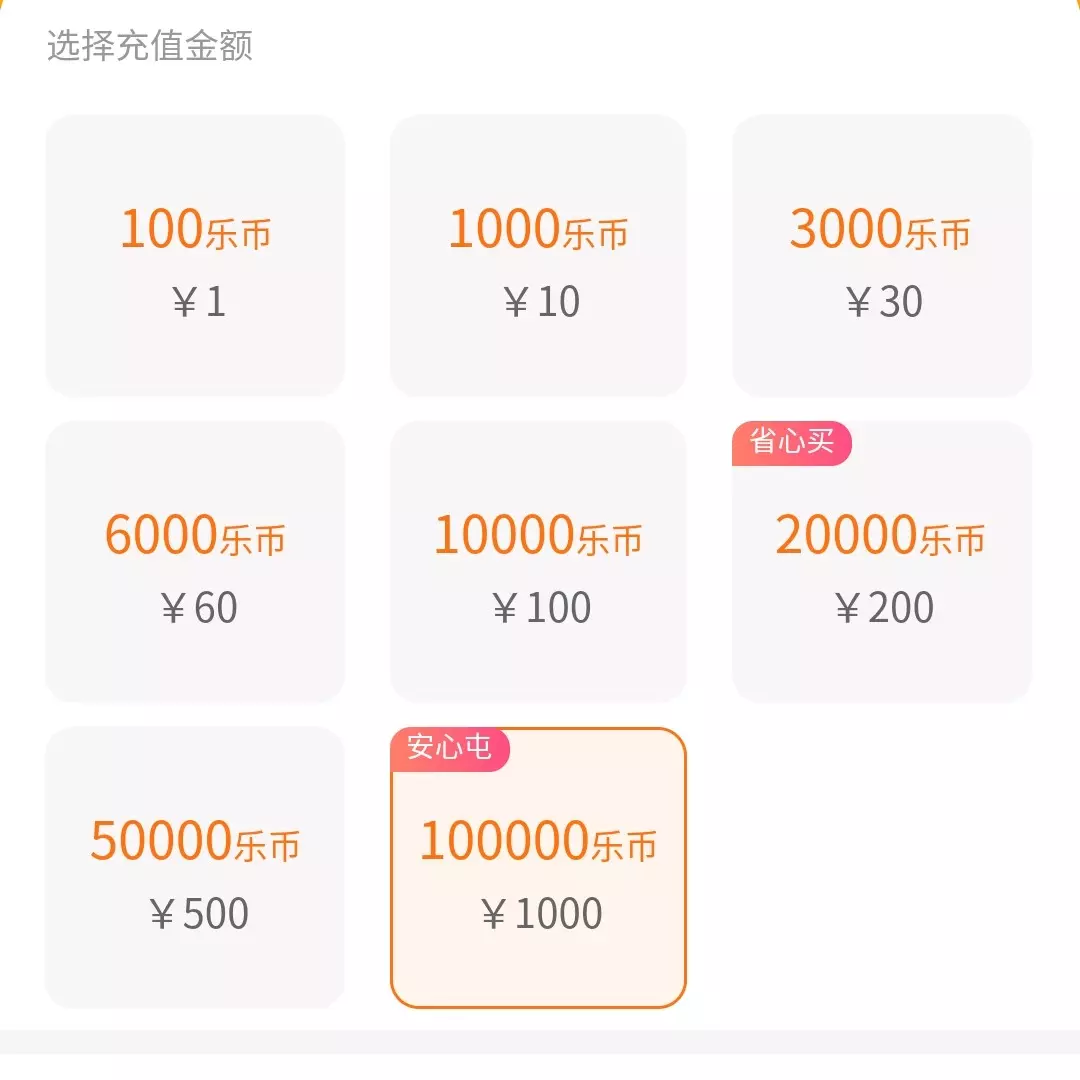Choose the 1000乐币 ¥10 amount
The width and height of the screenshot is (1080, 1080).
tap(538, 256)
